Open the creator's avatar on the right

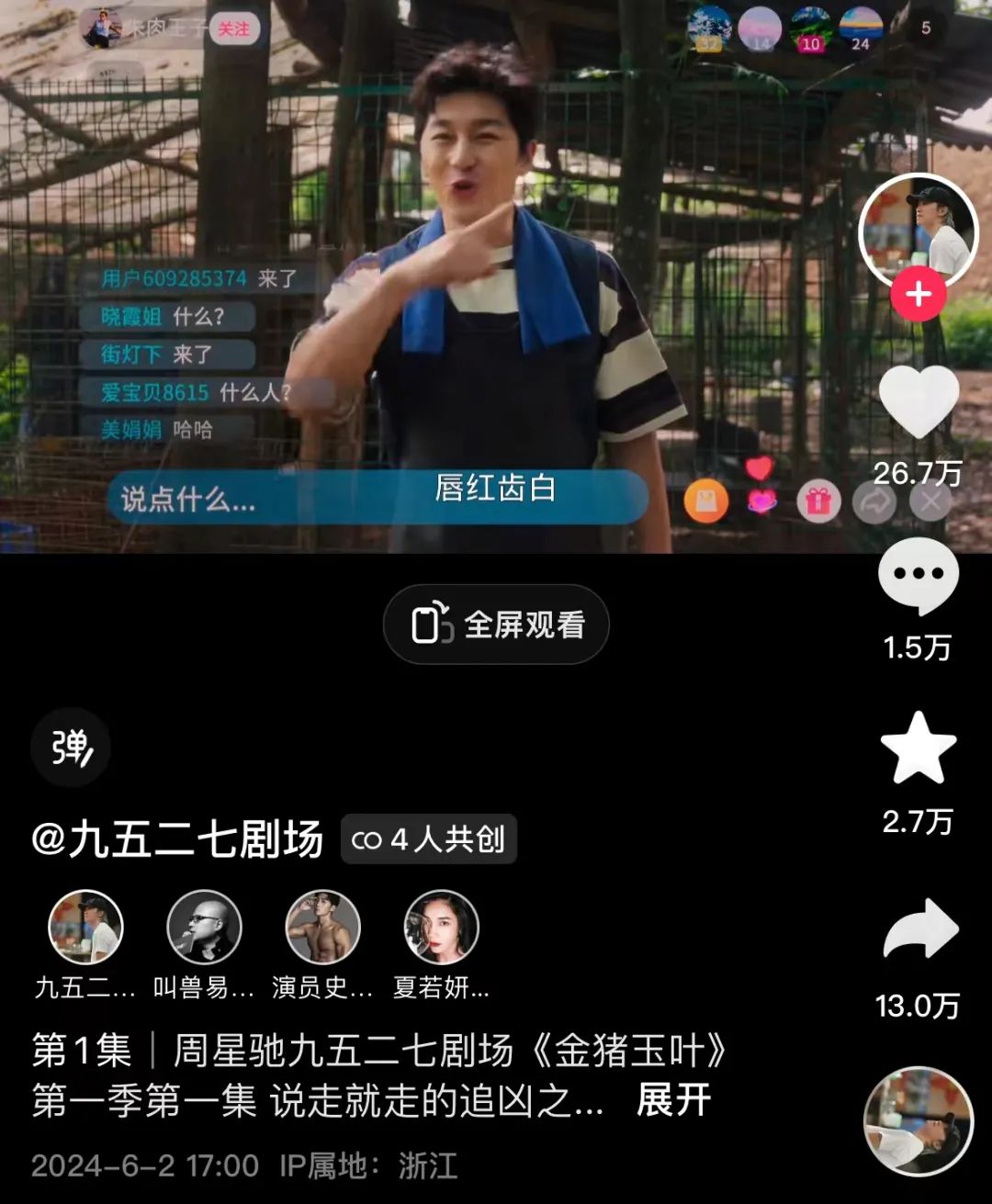tap(918, 230)
